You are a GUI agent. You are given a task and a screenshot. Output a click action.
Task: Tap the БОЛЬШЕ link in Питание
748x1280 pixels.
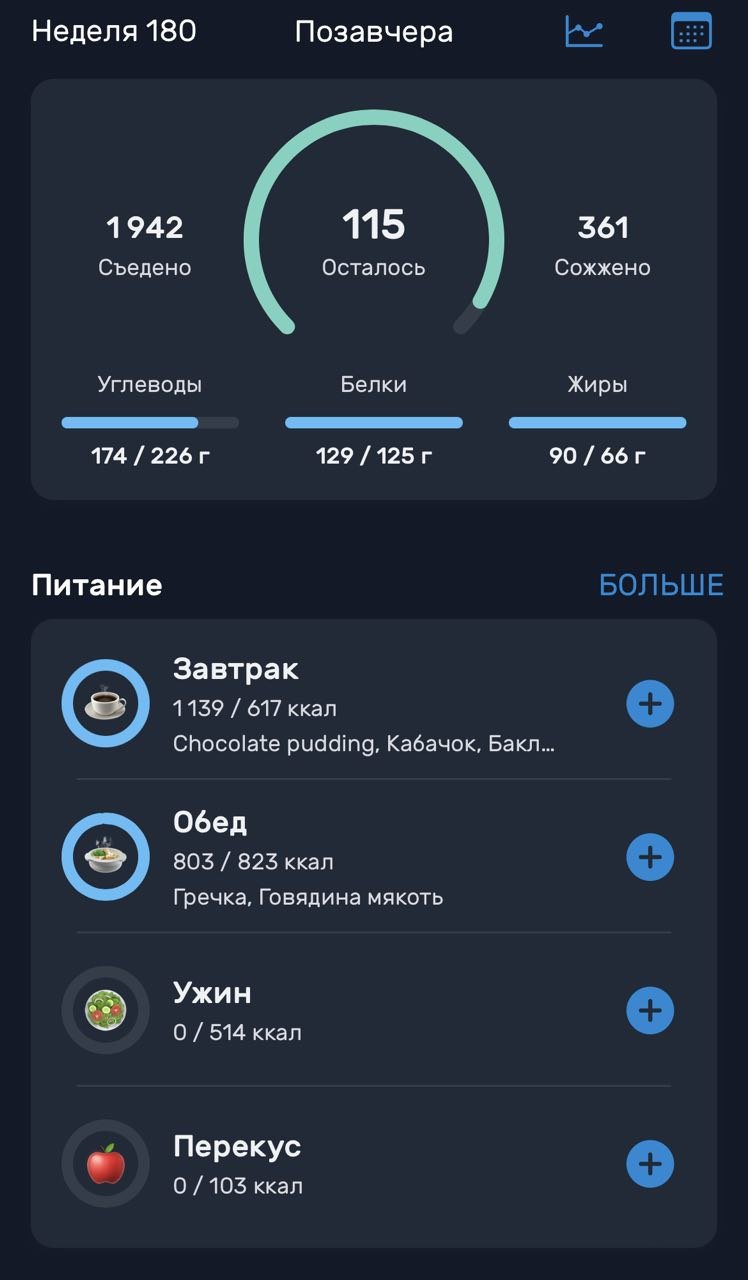[661, 585]
